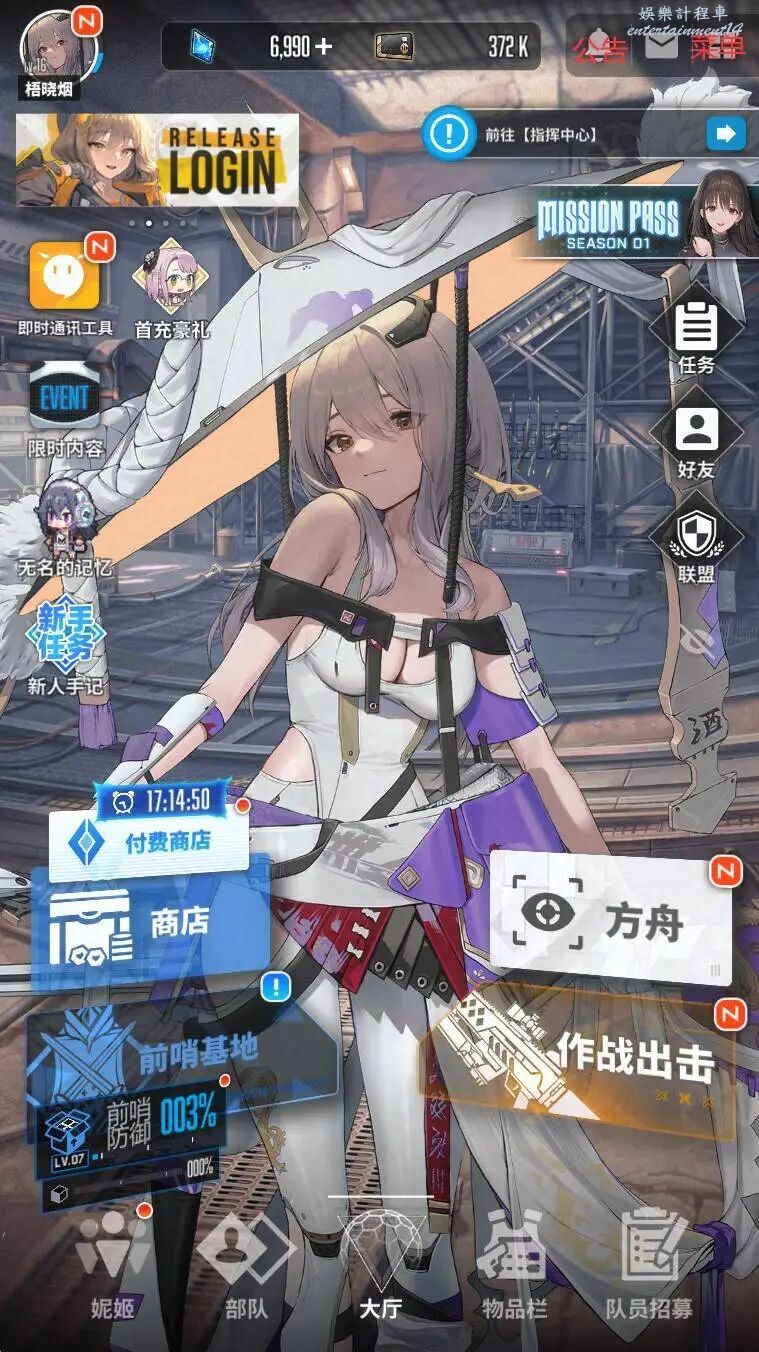The image size is (759, 1352).
Task: Hide the lobby interface with eye icon
Action: (x=699, y=638)
